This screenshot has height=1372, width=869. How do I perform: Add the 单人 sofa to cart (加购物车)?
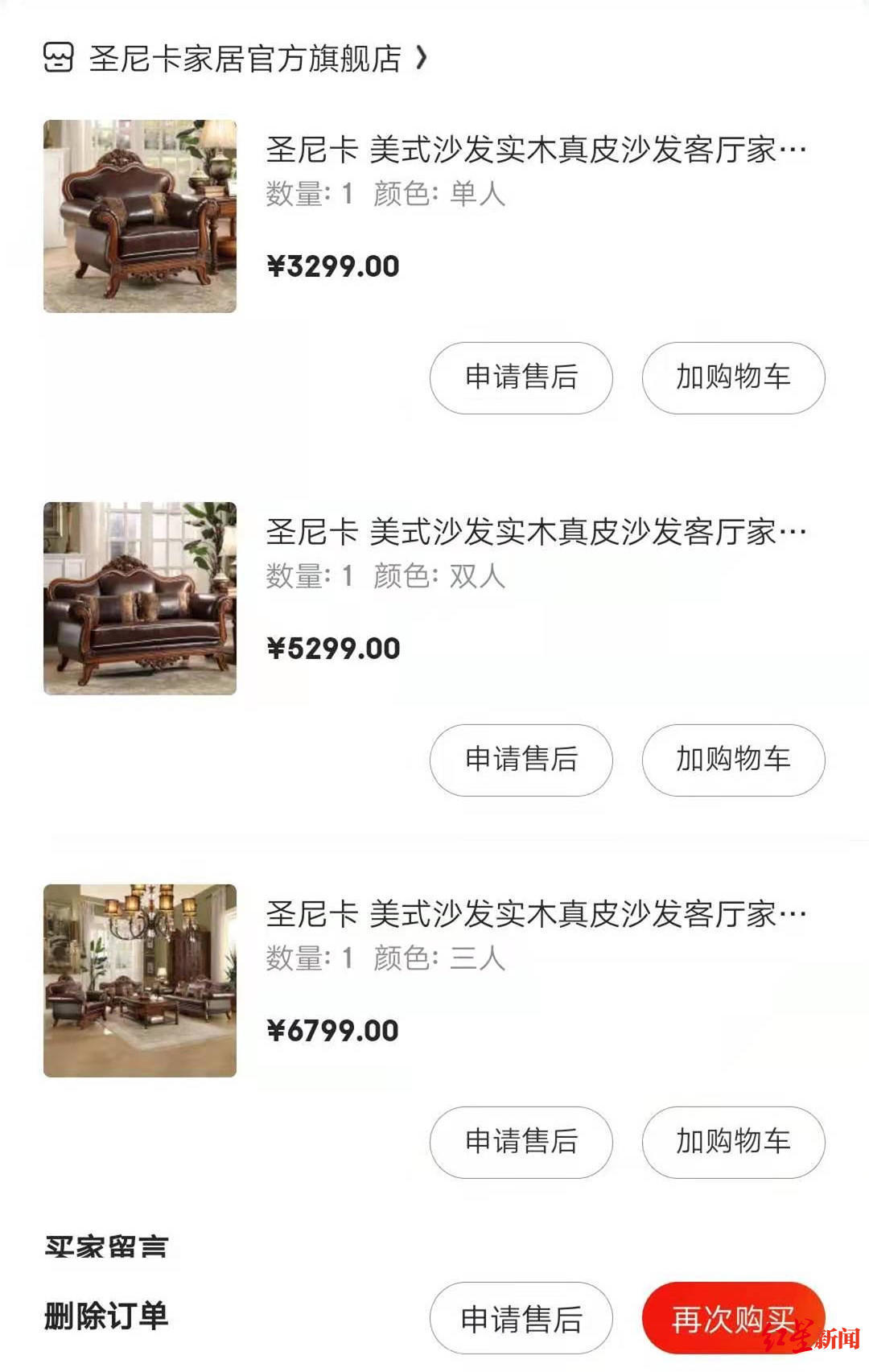click(733, 377)
